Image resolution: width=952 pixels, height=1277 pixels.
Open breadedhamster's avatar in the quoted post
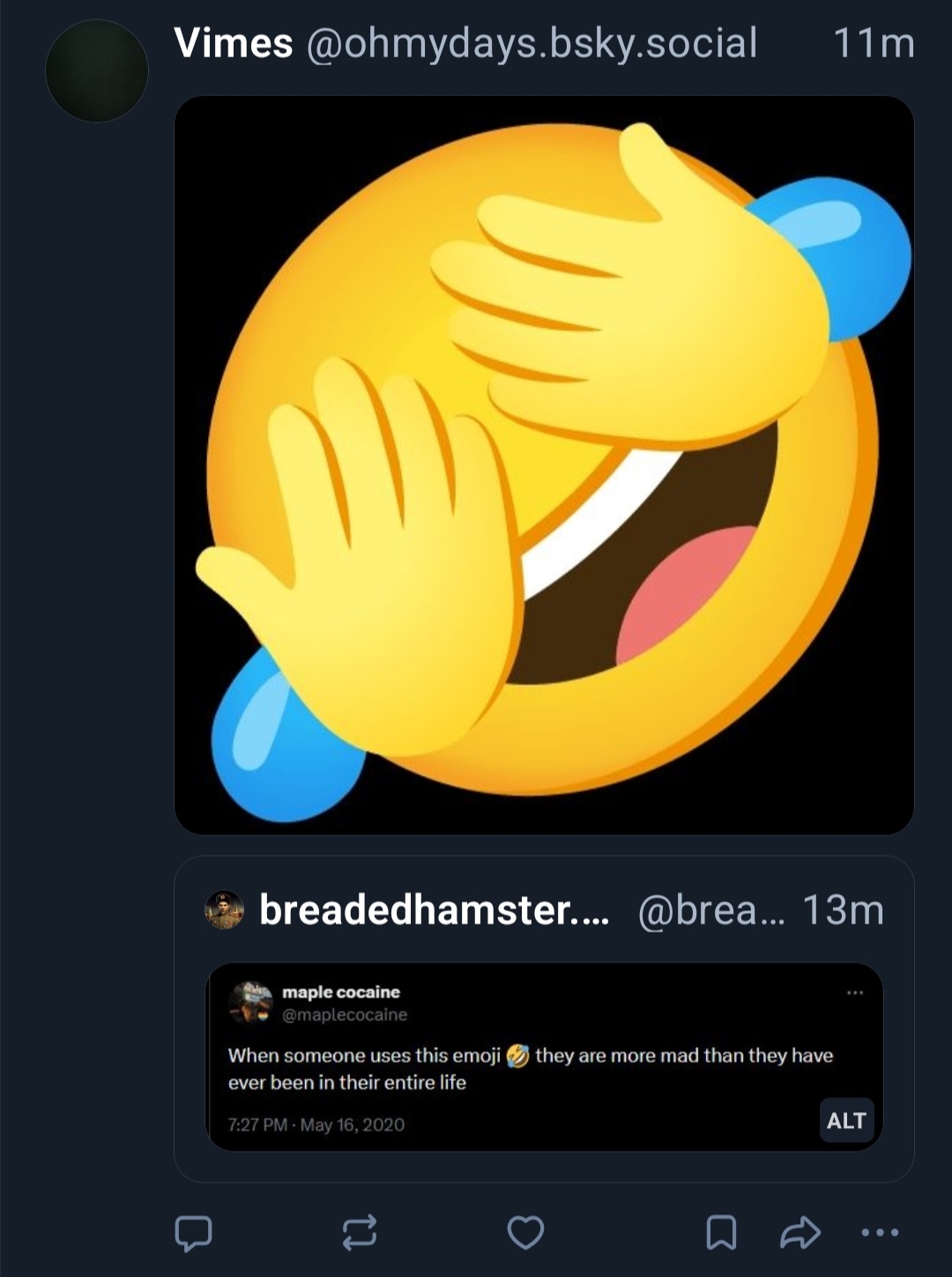224,909
